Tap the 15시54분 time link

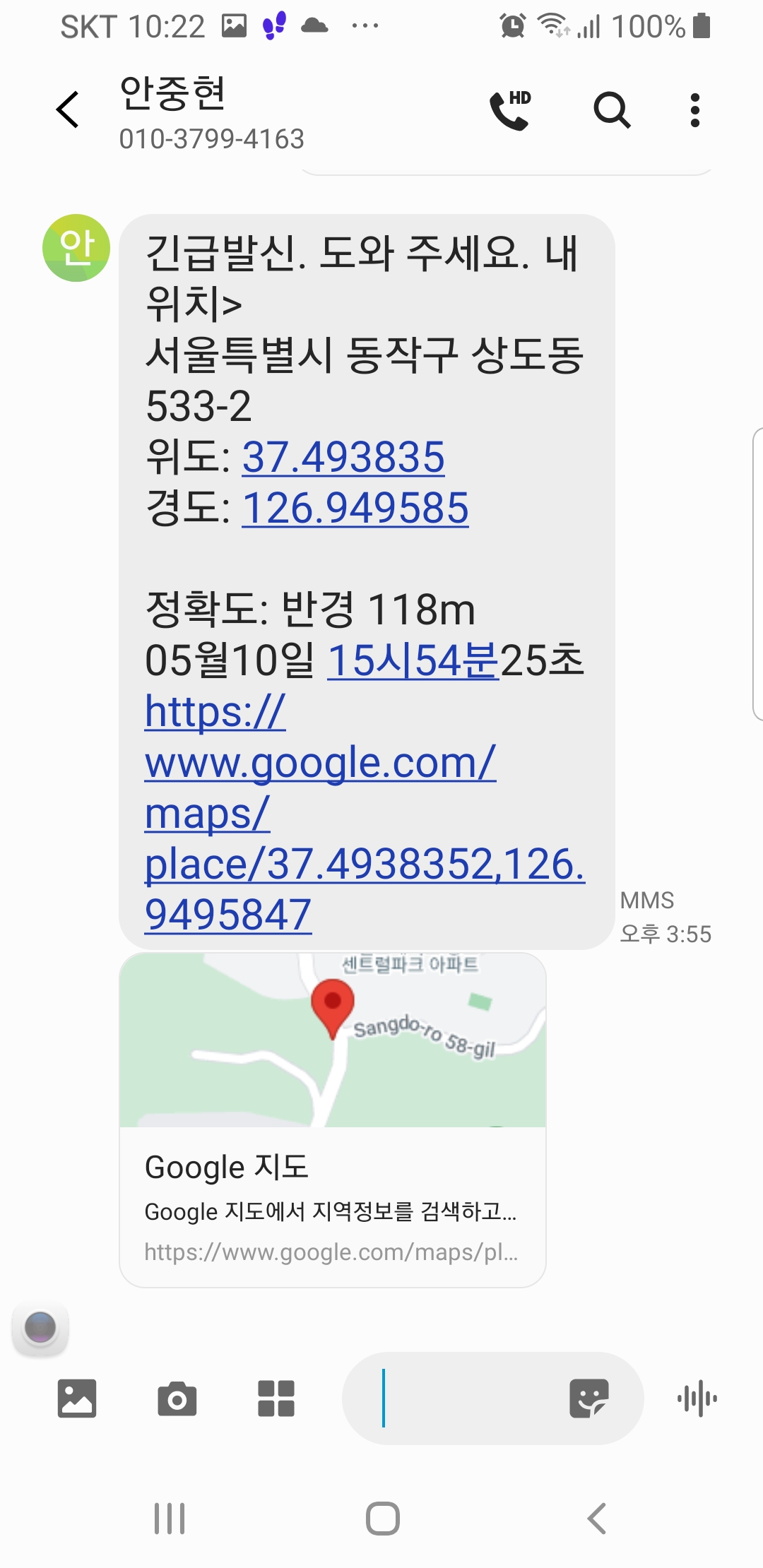click(413, 661)
